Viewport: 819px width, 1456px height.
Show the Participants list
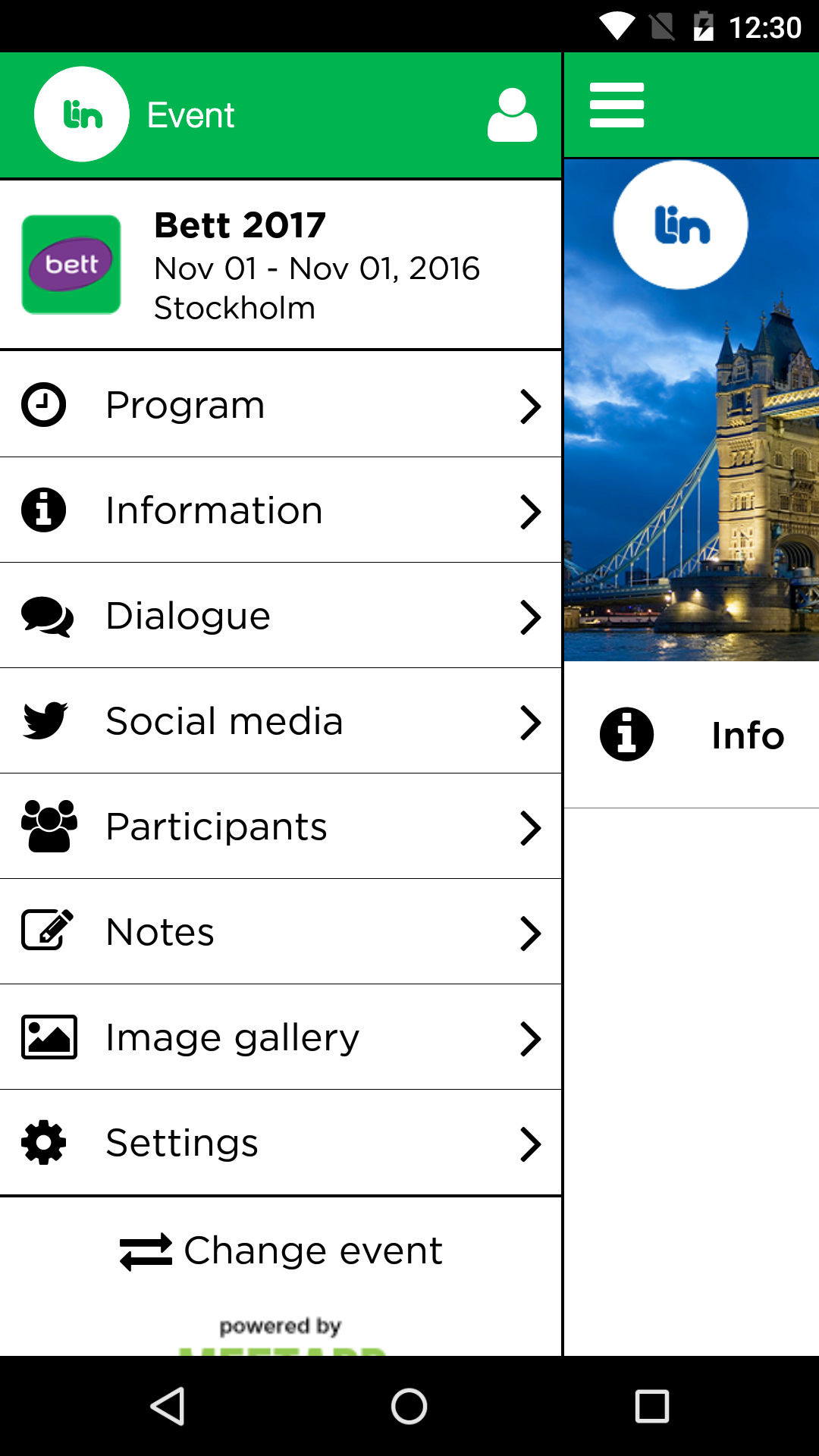[x=281, y=827]
